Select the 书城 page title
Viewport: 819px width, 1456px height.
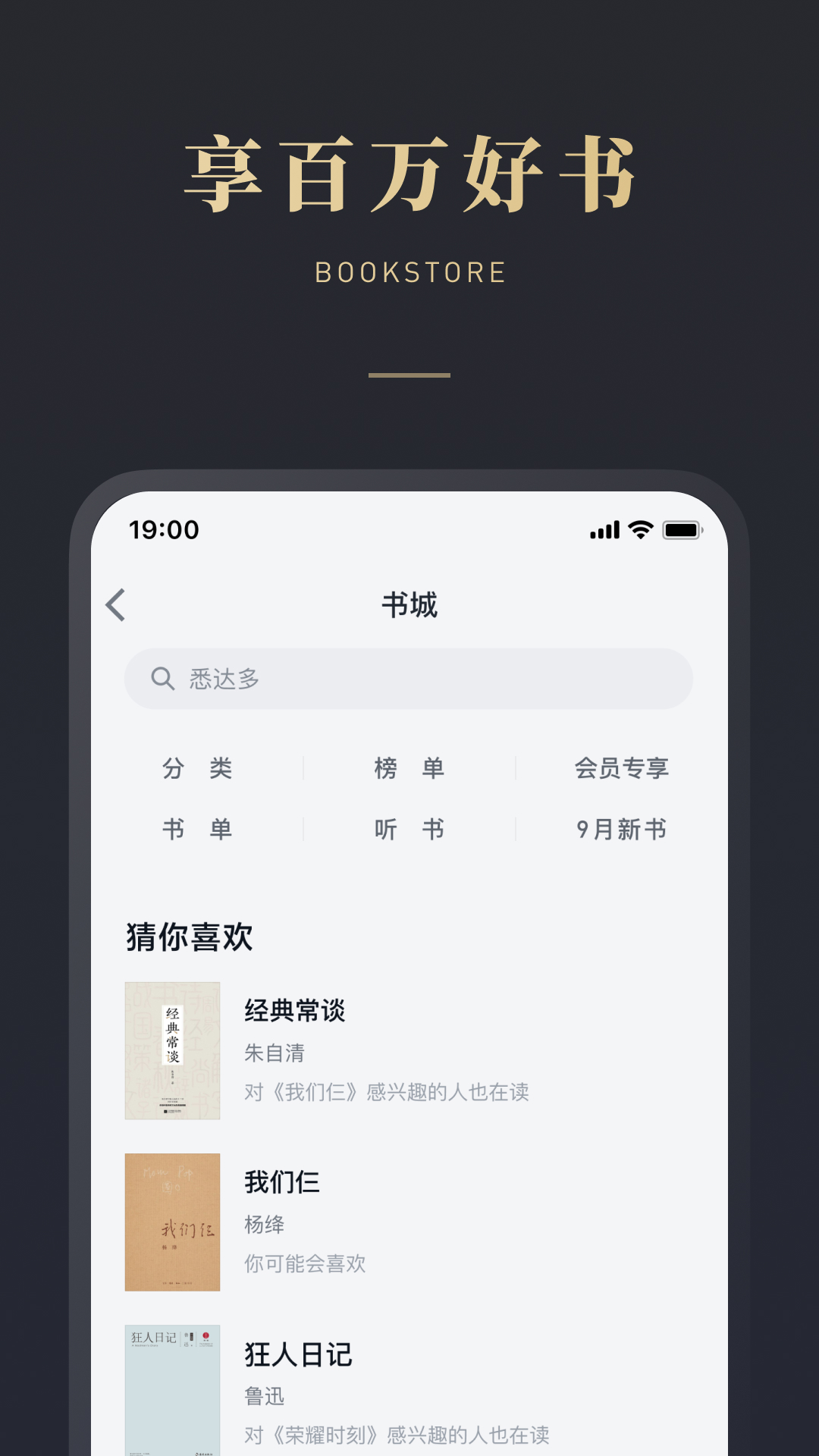click(409, 605)
